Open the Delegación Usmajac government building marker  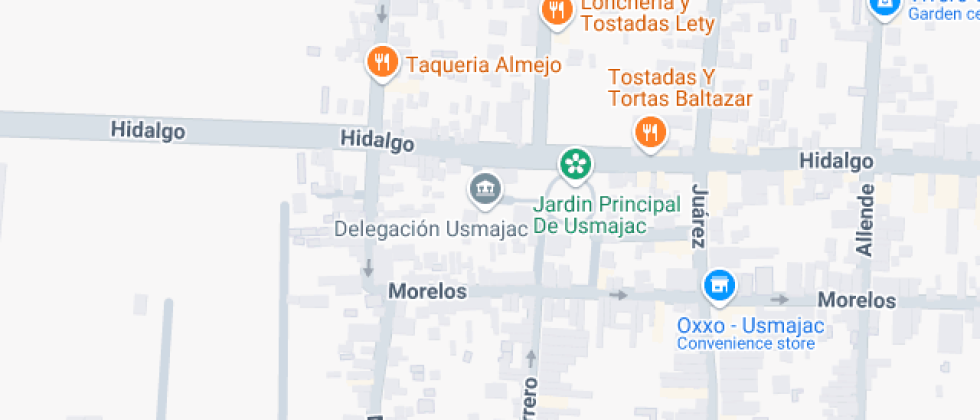[x=485, y=187]
